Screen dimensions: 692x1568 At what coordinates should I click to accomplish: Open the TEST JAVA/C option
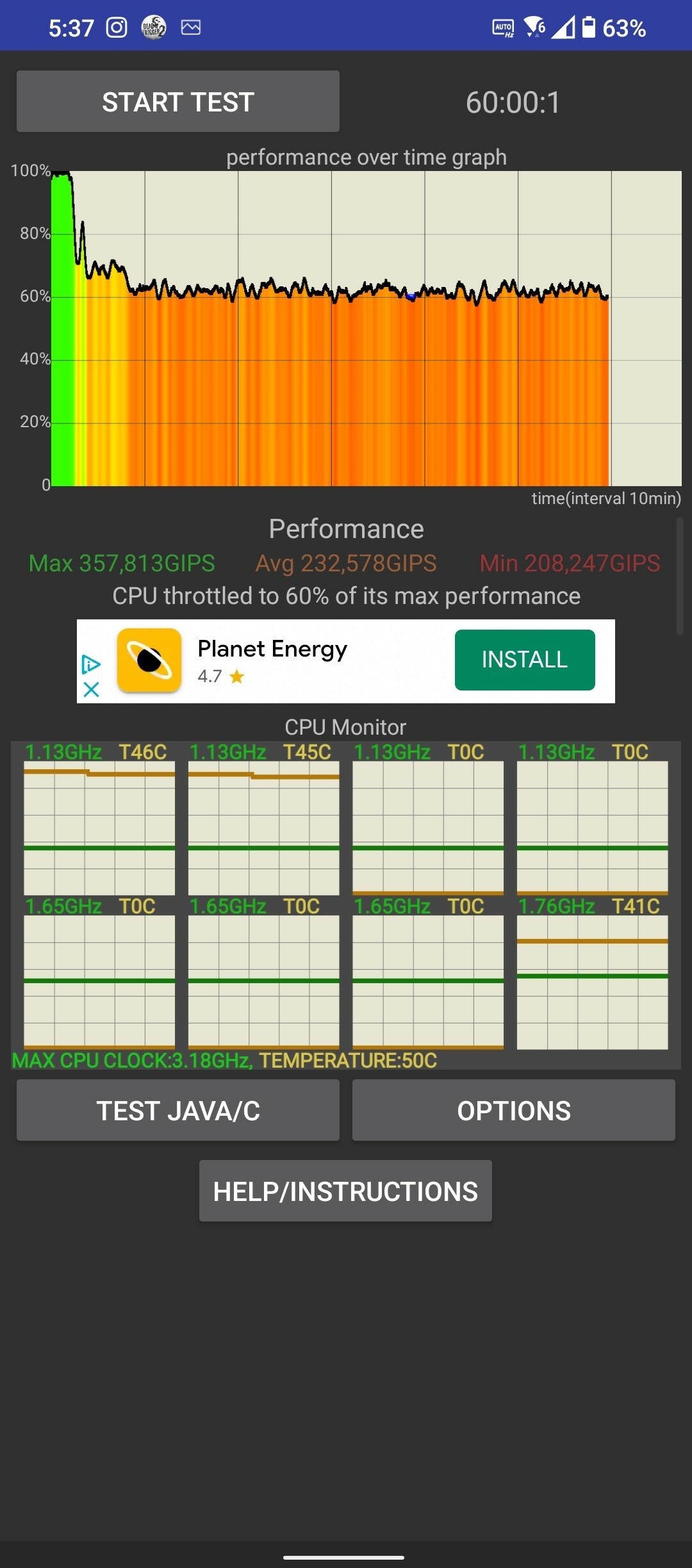tap(178, 1111)
